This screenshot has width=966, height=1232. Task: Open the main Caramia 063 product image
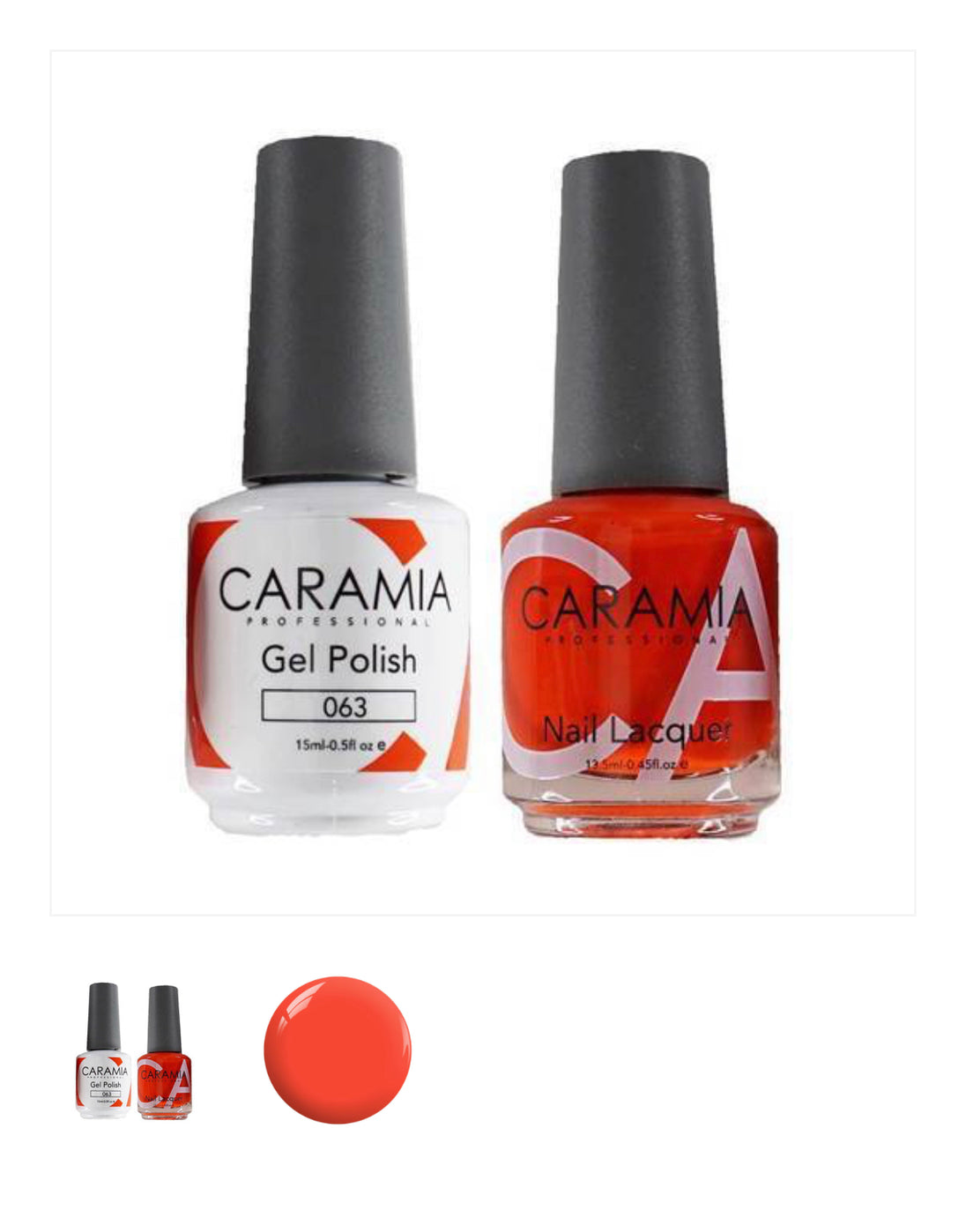pyautogui.click(x=482, y=483)
